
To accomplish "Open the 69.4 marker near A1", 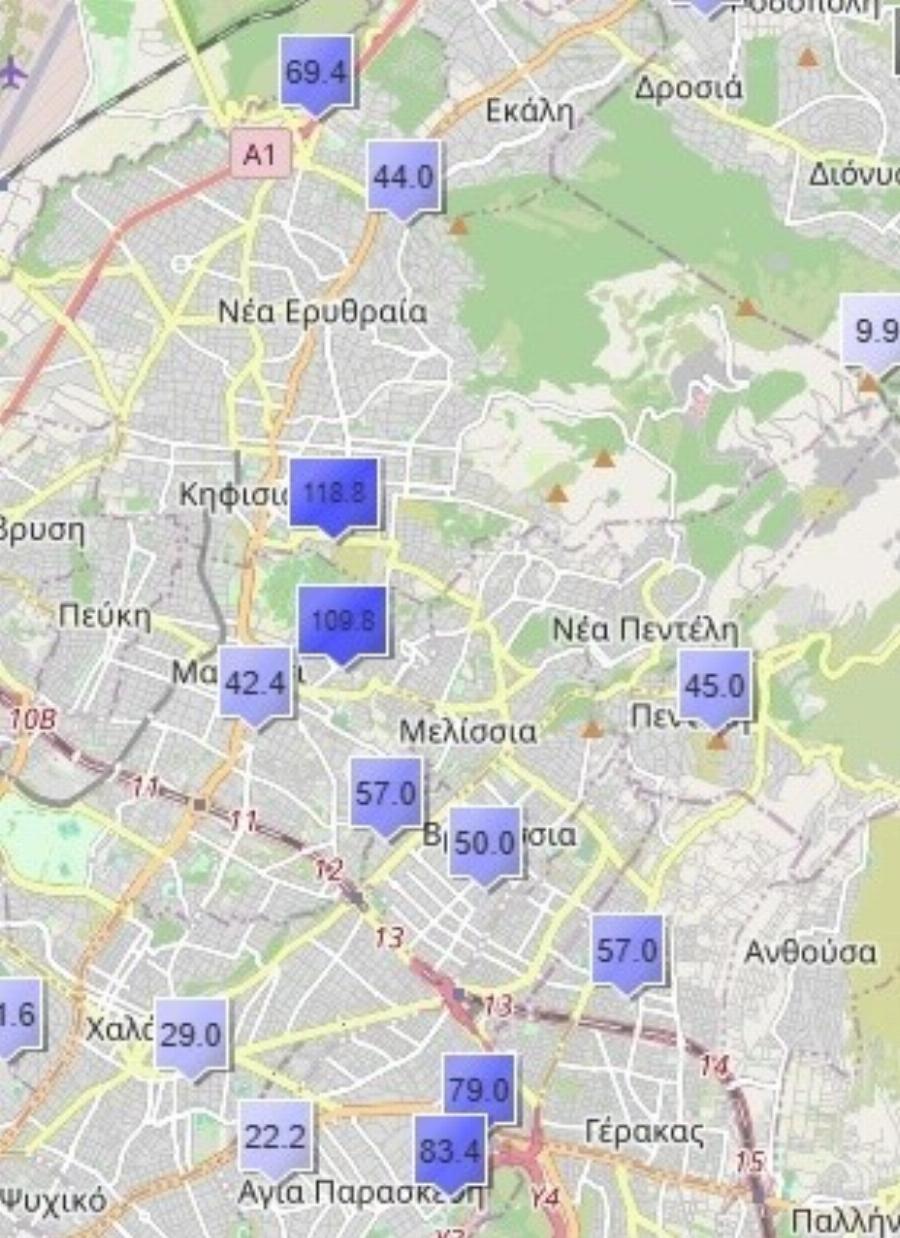I will tap(316, 72).
